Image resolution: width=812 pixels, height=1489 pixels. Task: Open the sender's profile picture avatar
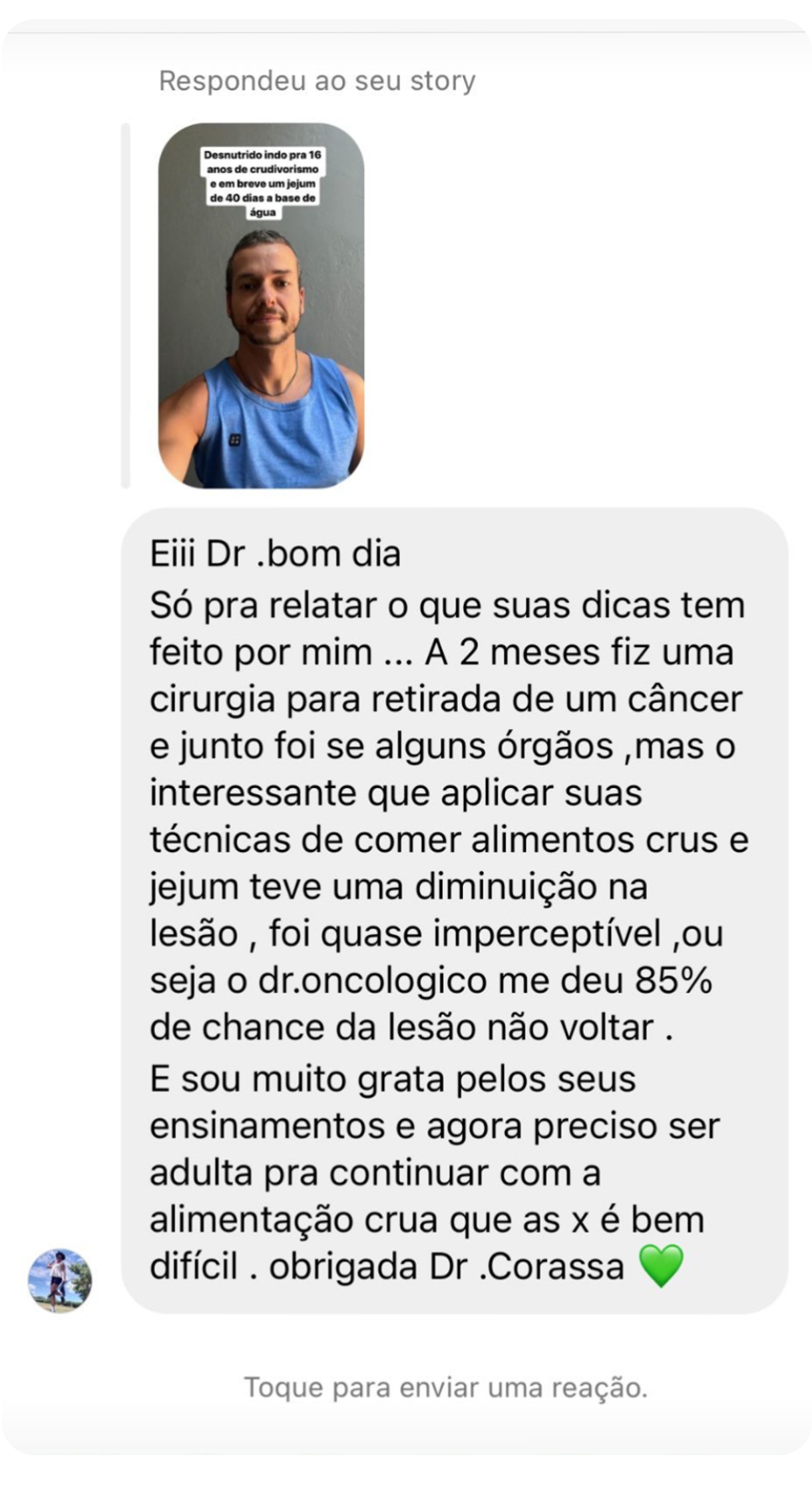(60, 1280)
